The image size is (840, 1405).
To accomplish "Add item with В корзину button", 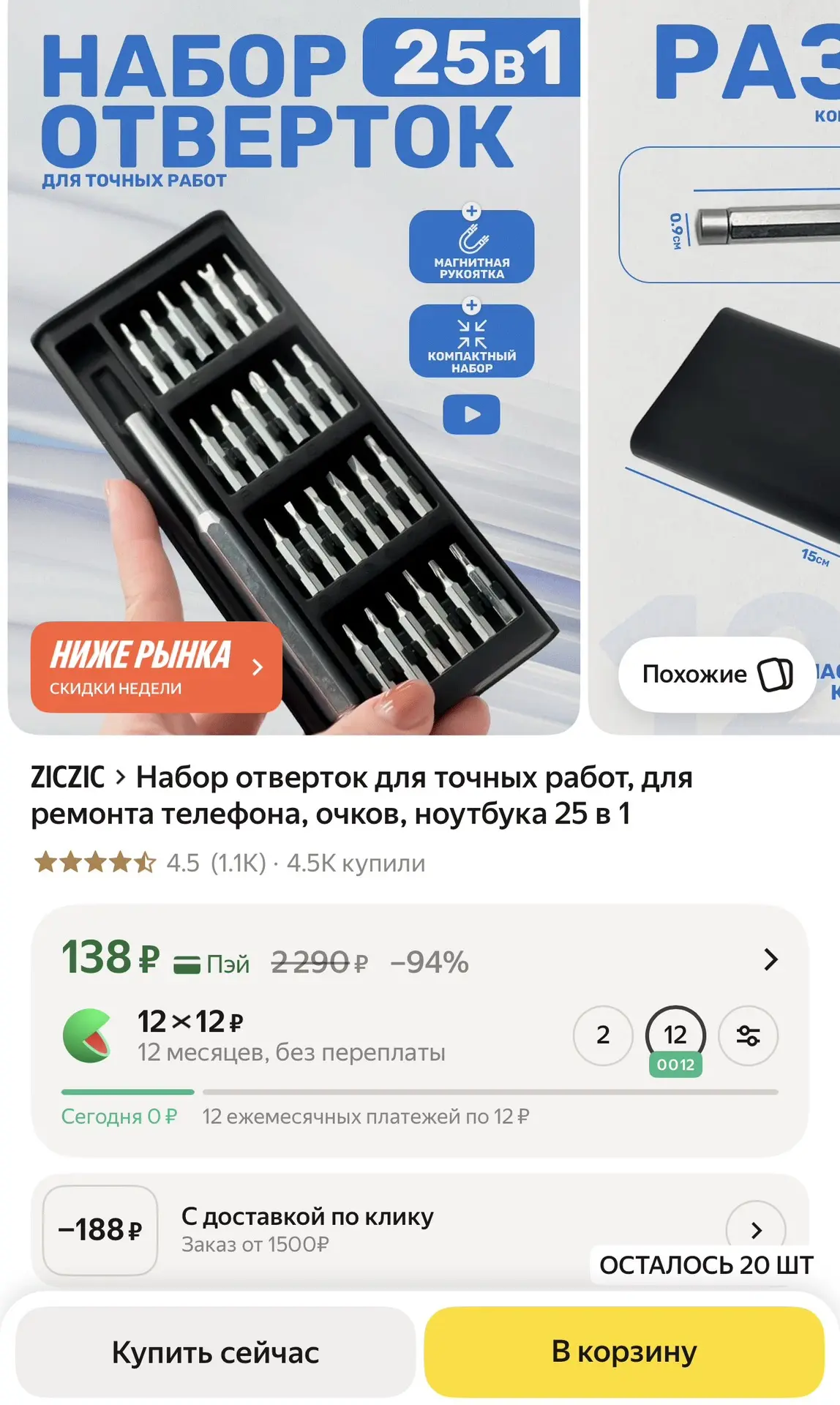I will (624, 1352).
